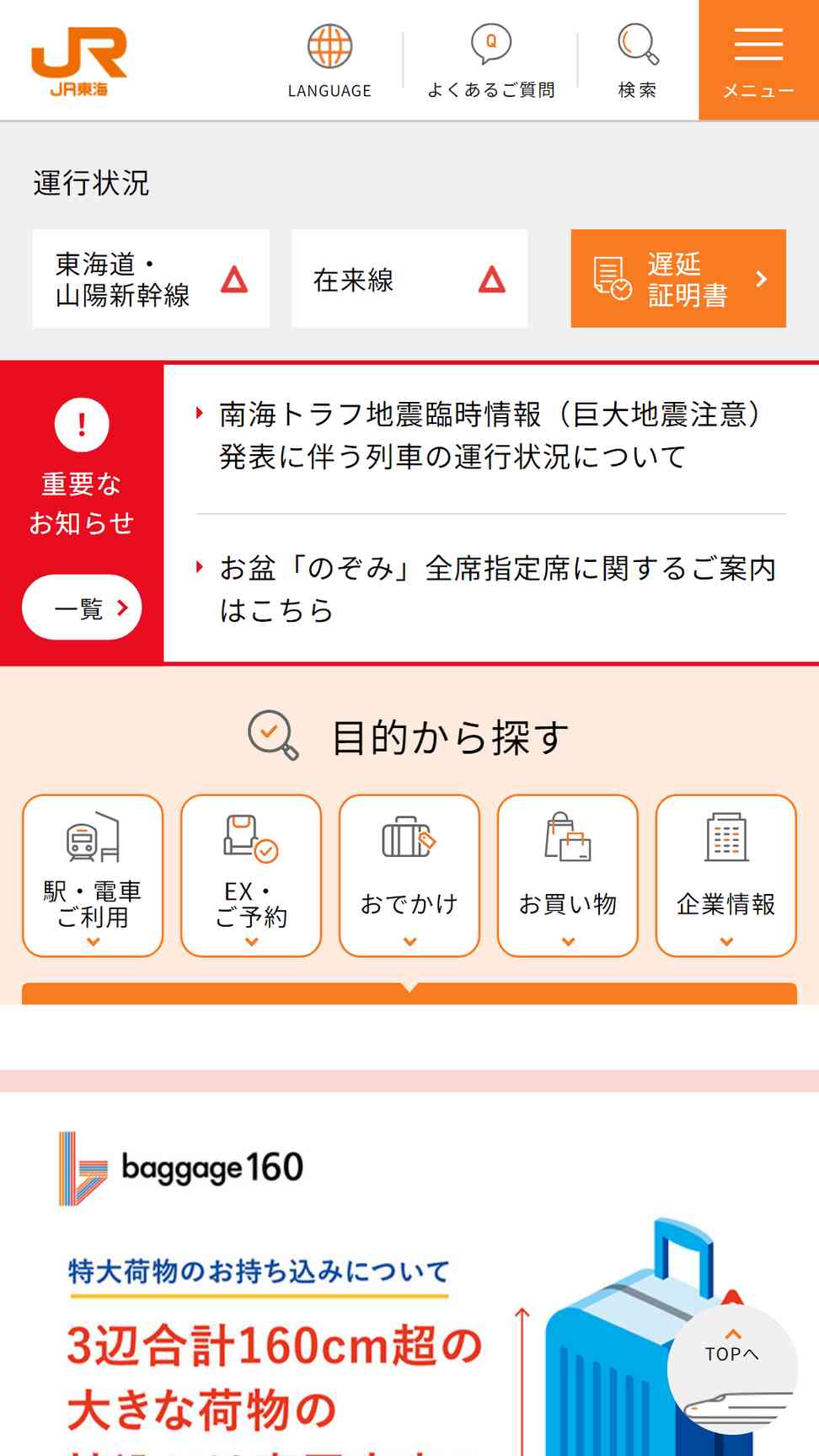
Task: Go to JR東海 home logo
Action: (x=79, y=62)
